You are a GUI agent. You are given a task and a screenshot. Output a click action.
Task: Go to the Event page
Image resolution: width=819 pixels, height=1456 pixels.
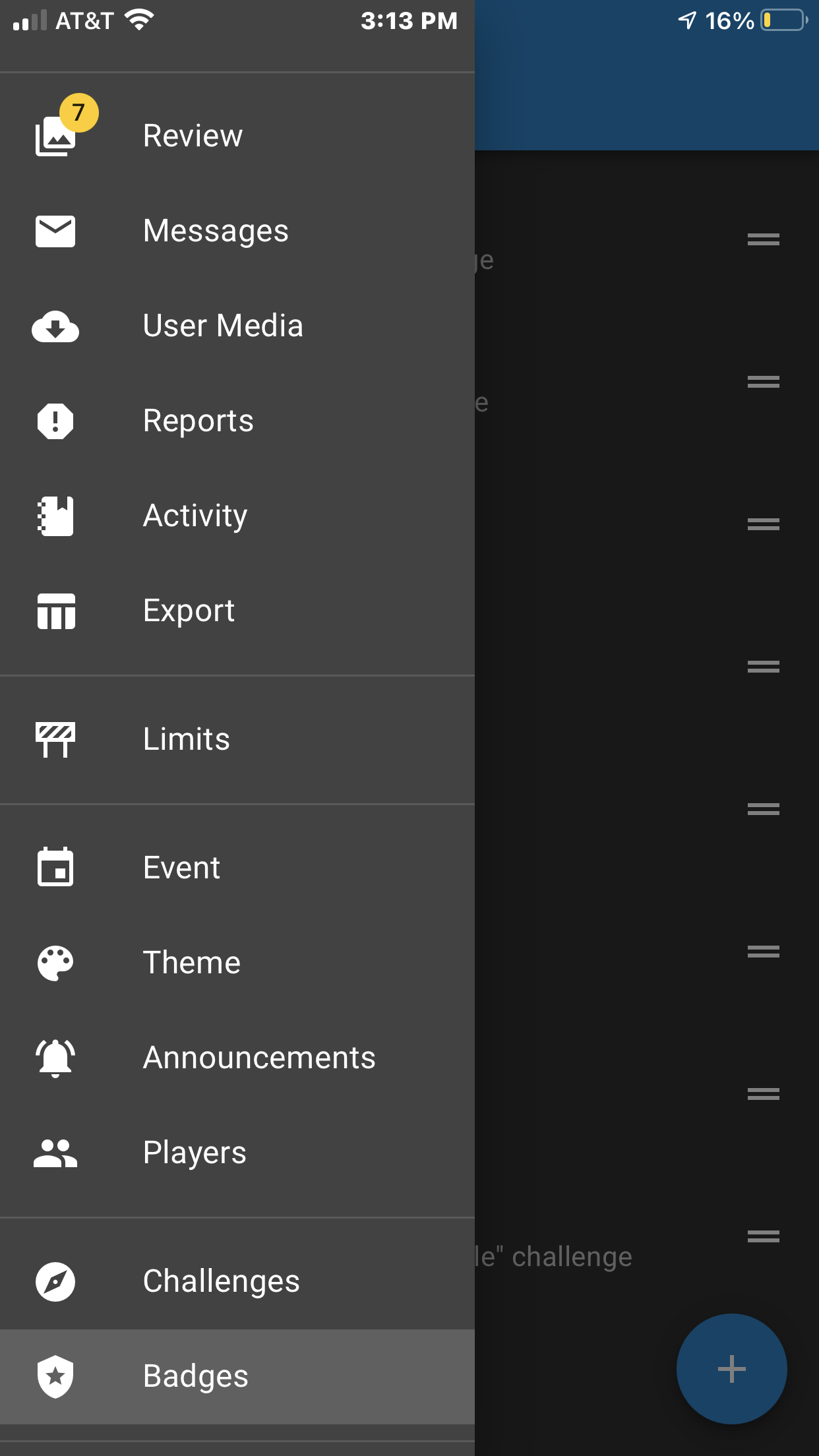coord(181,868)
